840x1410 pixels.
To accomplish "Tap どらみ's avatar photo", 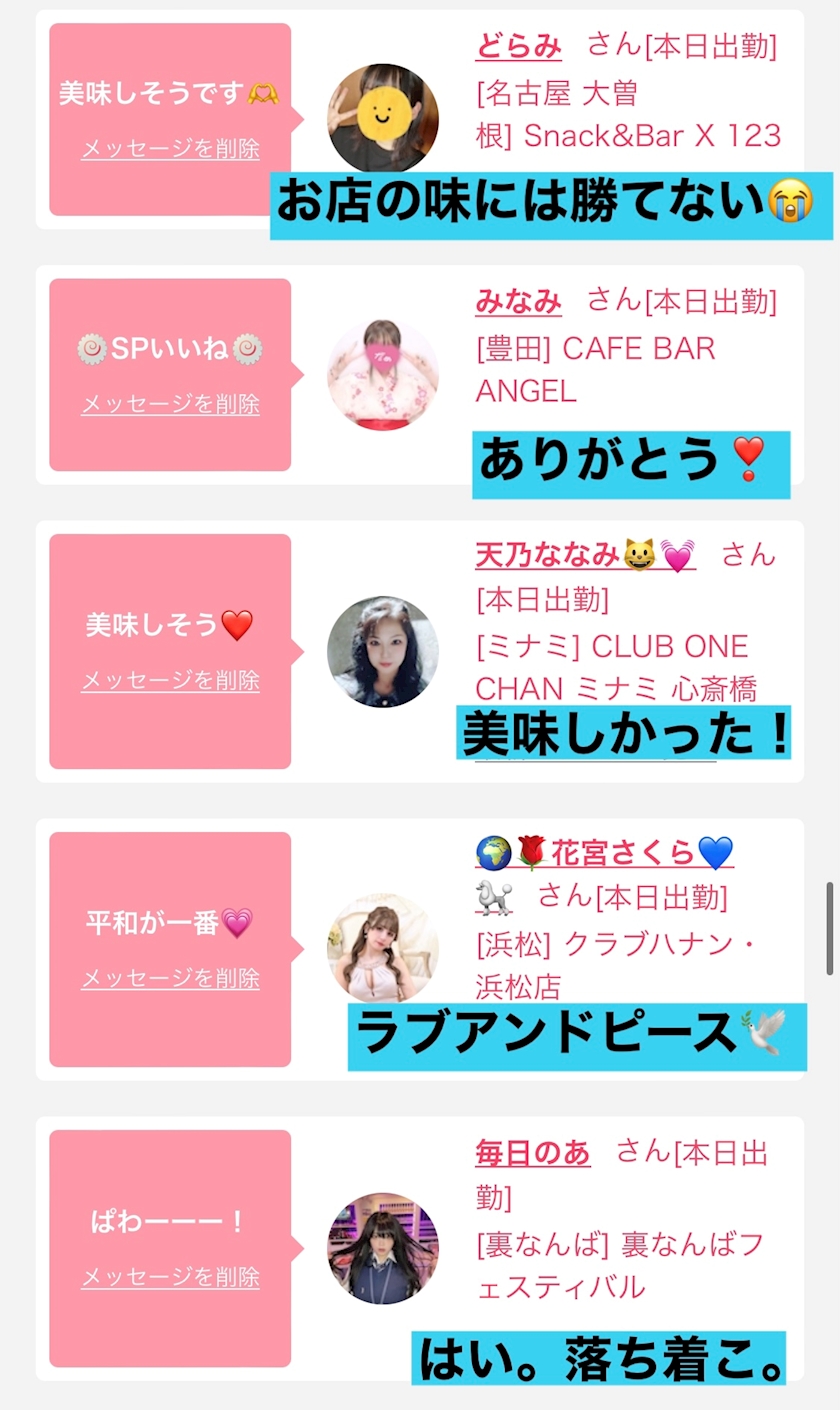I will click(383, 119).
